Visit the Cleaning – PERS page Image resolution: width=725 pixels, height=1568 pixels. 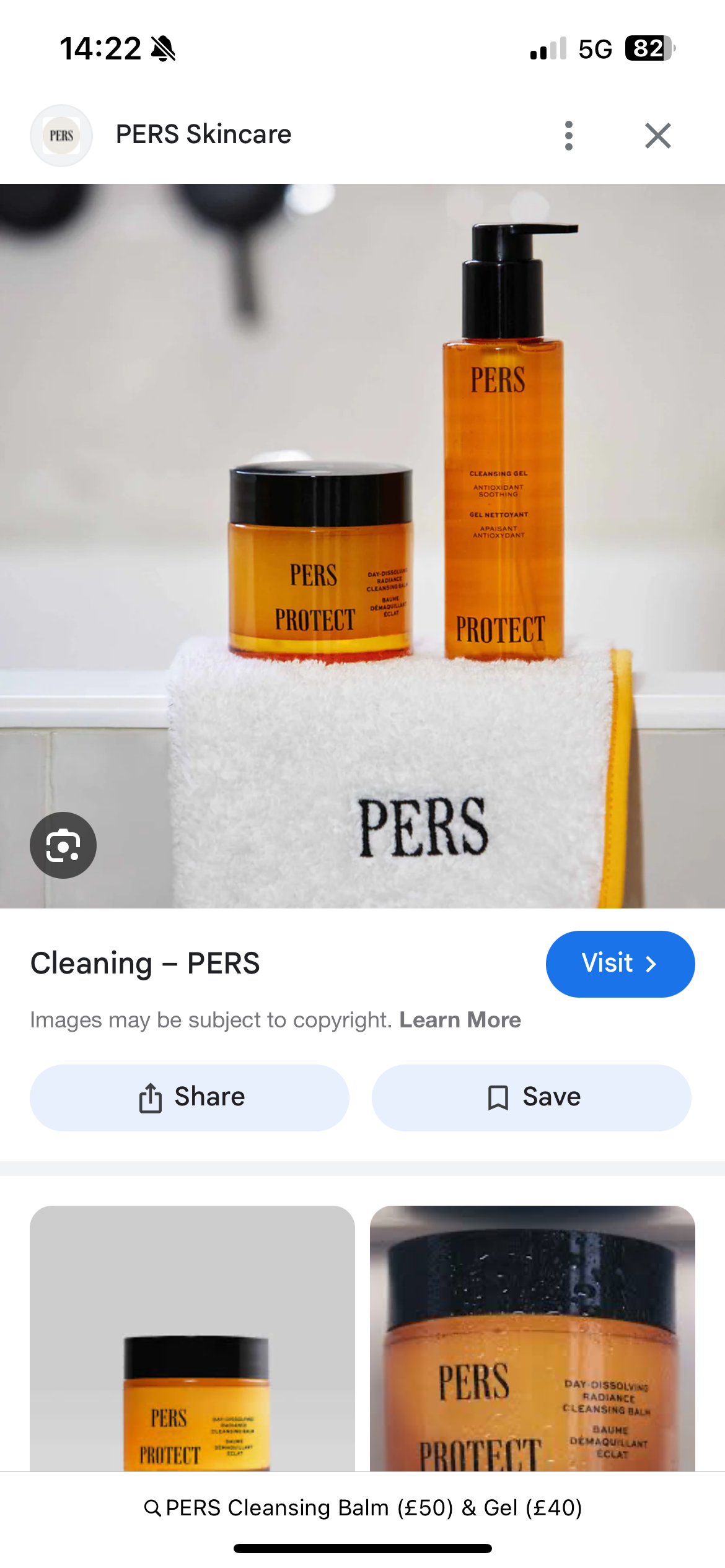click(x=620, y=964)
